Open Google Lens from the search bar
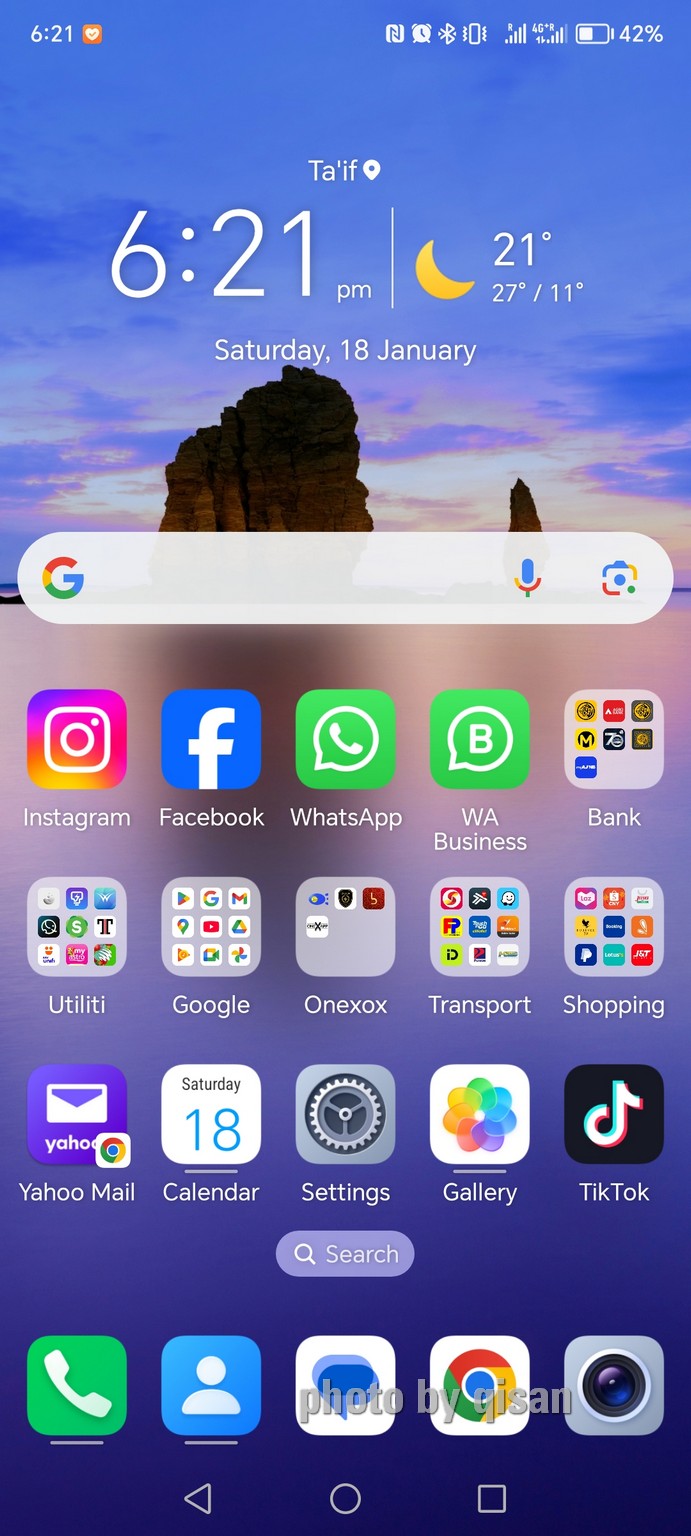Image resolution: width=691 pixels, height=1536 pixels. (x=620, y=578)
